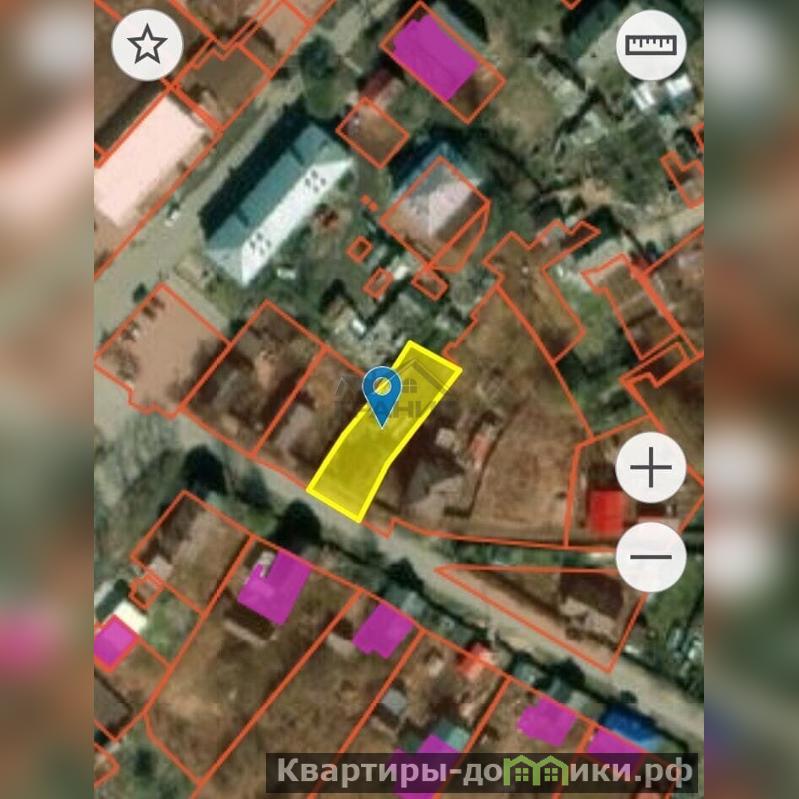799x799 pixels.
Task: Zoom out with the minus button
Action: coord(651,556)
